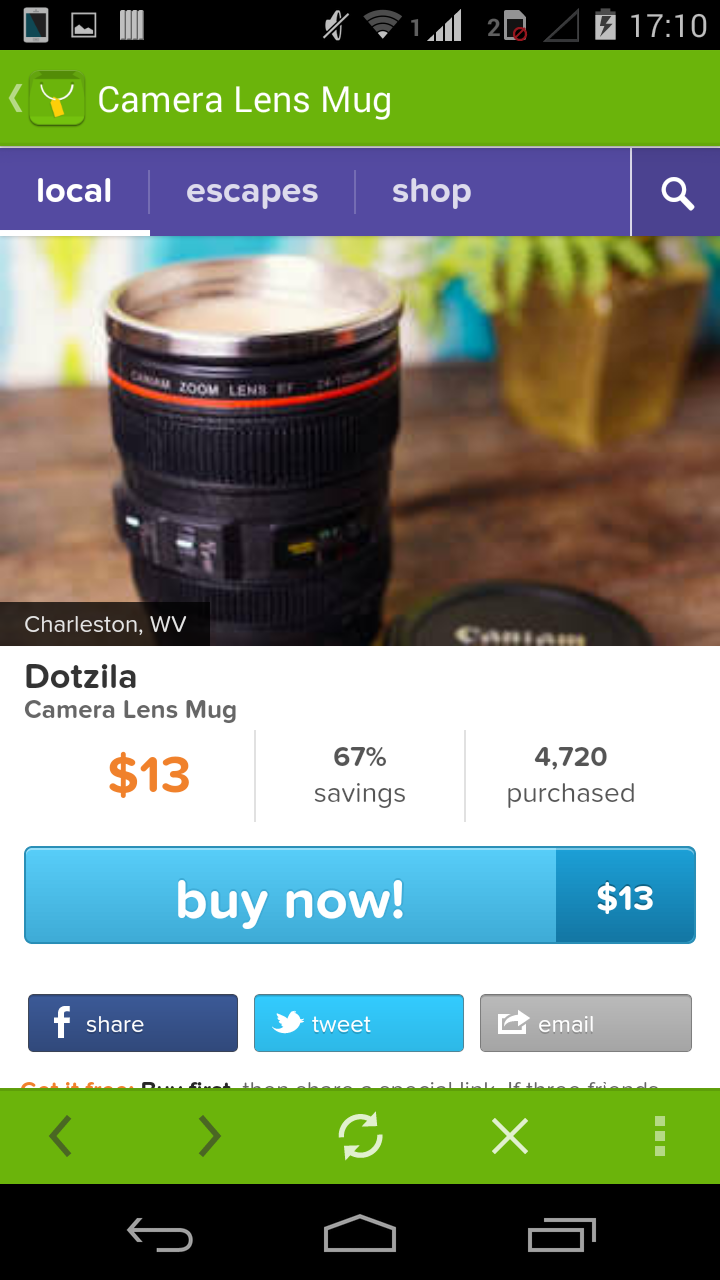Tap the 67% savings indicator

[358, 775]
